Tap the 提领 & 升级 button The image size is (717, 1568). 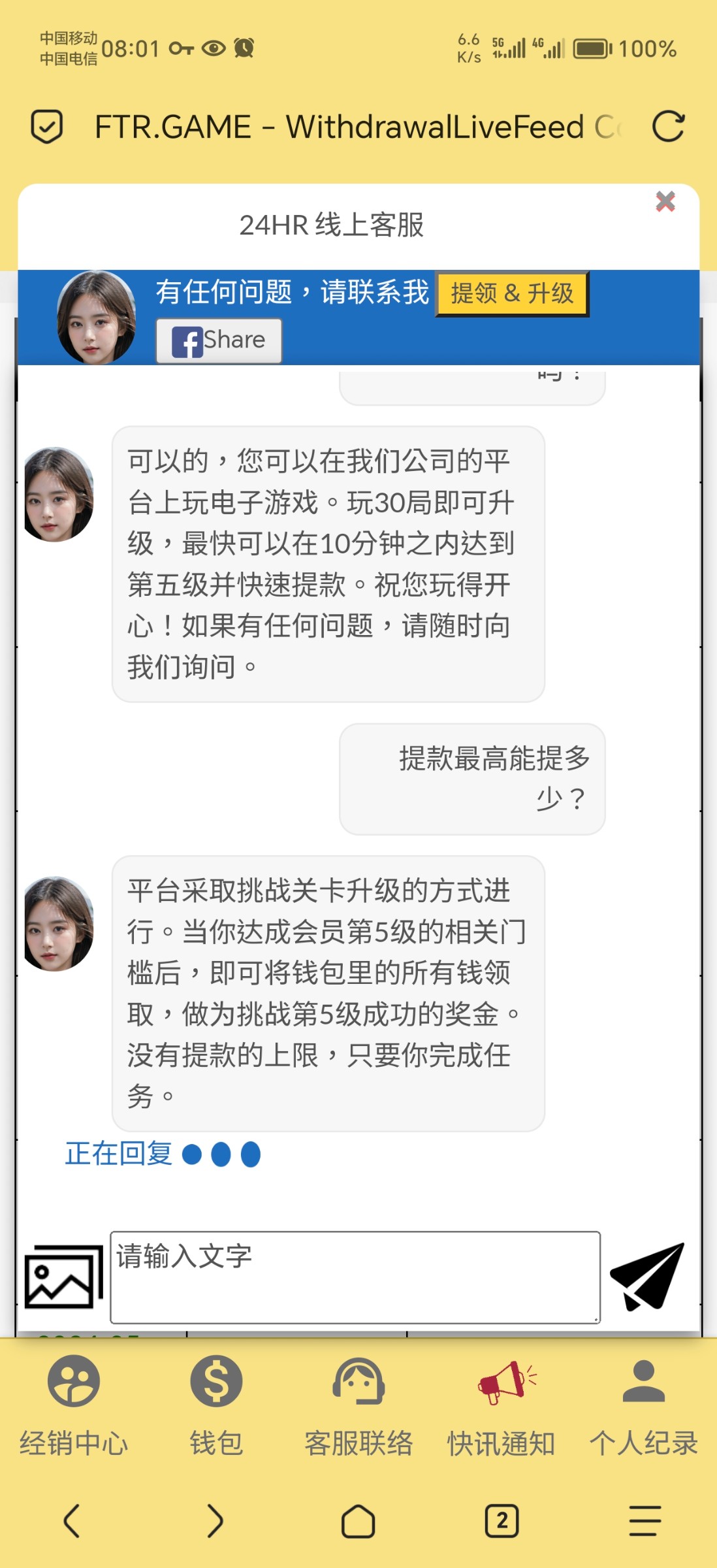click(512, 293)
